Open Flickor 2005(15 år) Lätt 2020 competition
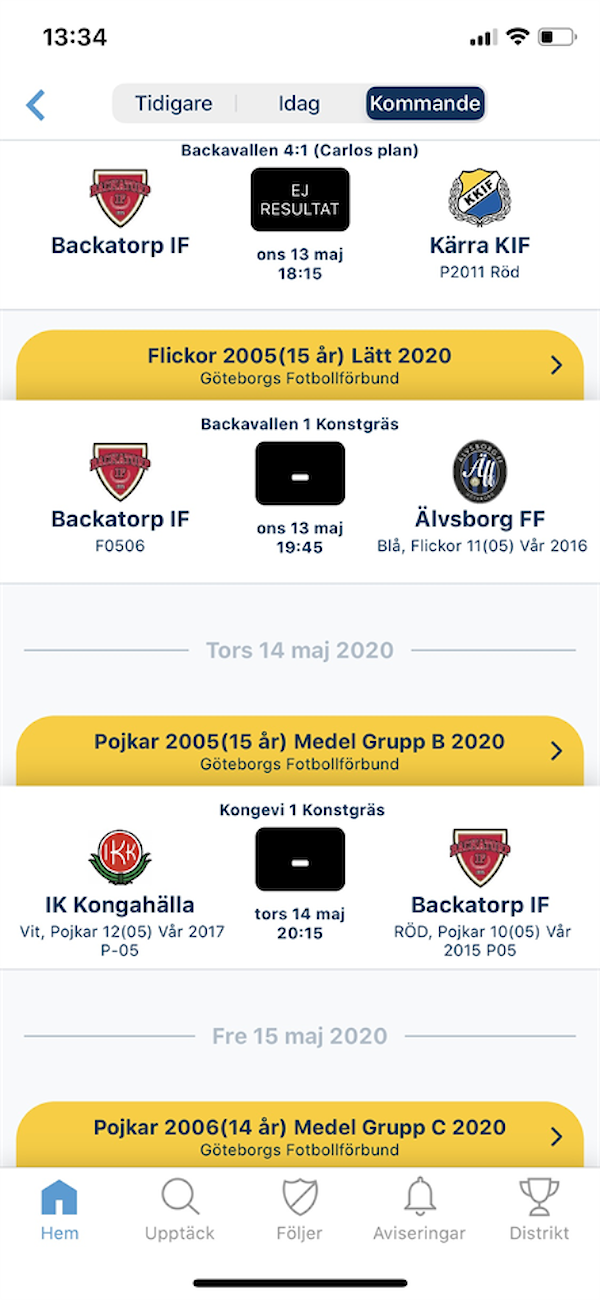600x1300 pixels. click(300, 366)
